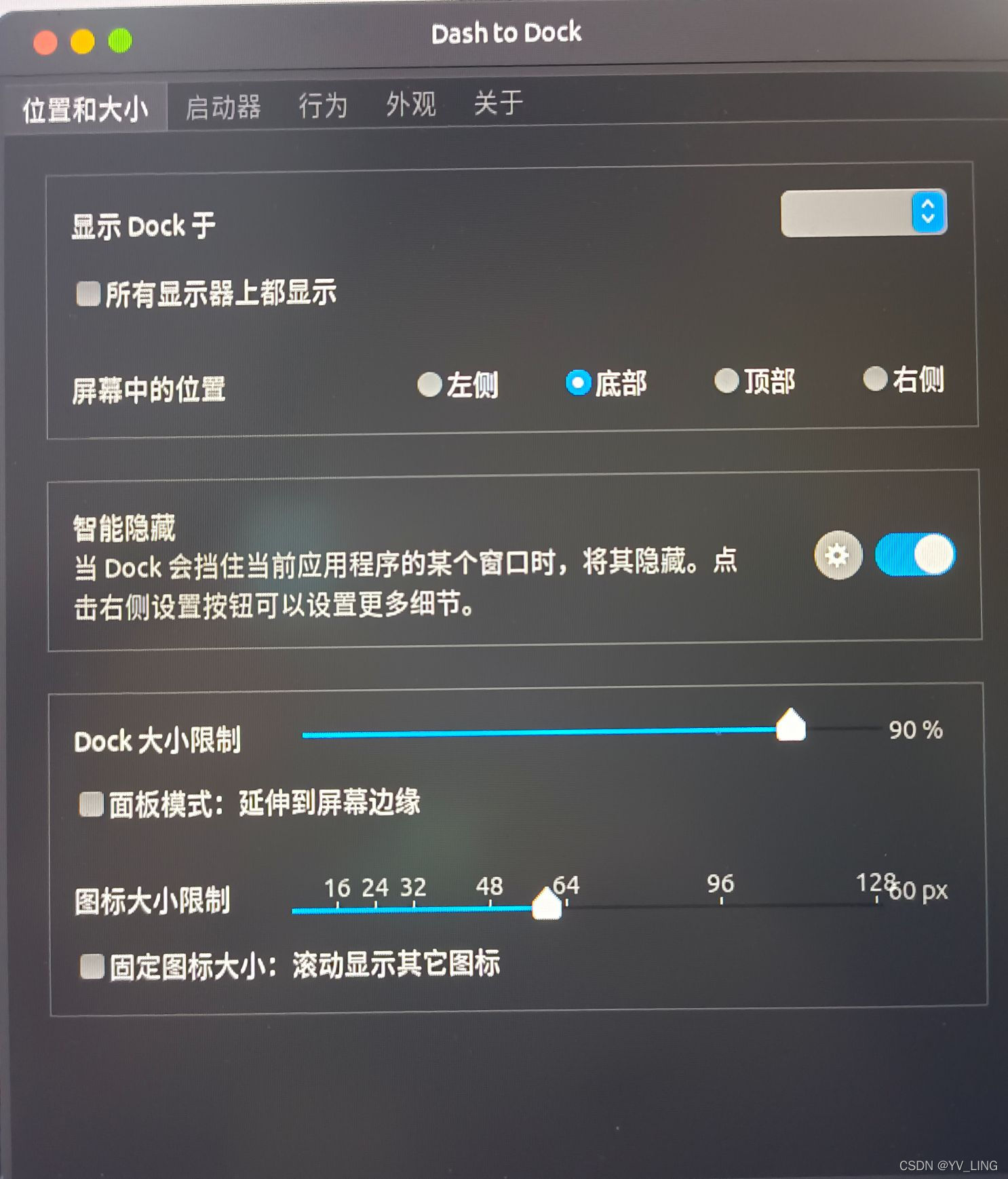Expand the 显示 Dock 于 dropdown

point(863,213)
